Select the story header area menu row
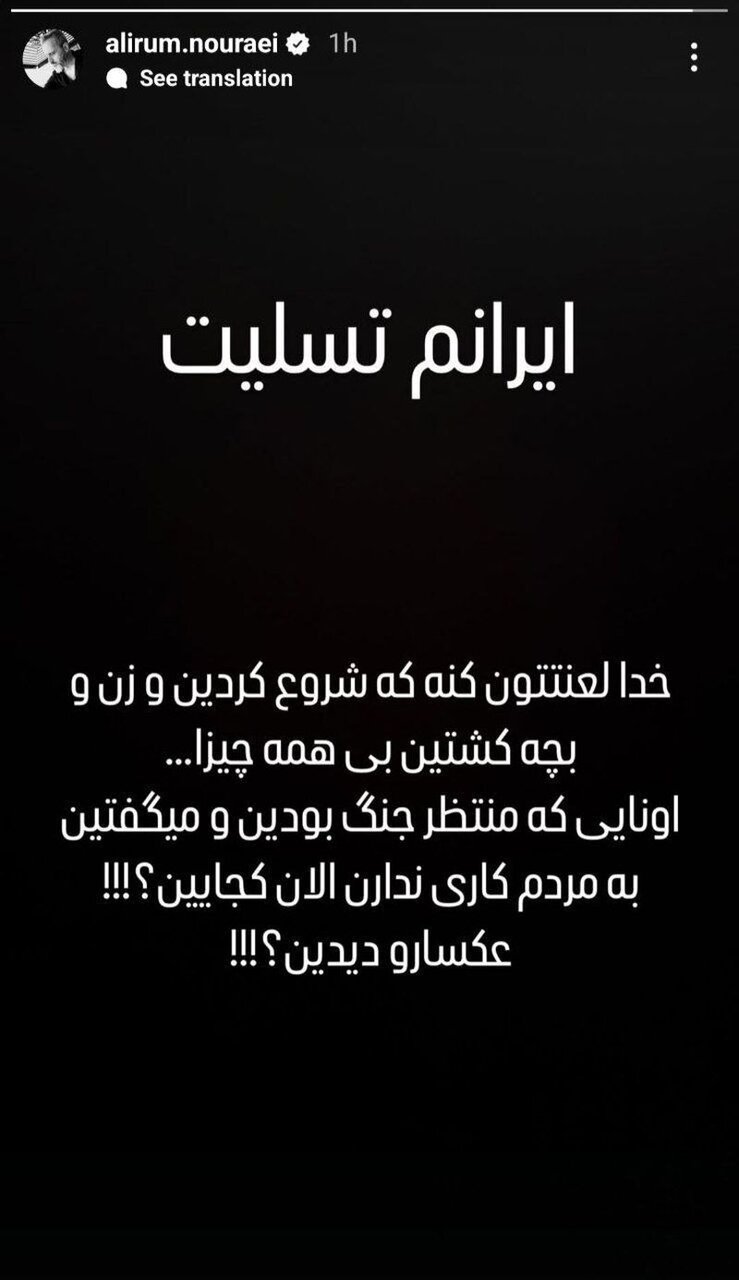This screenshot has width=739, height=1280. pos(370,55)
